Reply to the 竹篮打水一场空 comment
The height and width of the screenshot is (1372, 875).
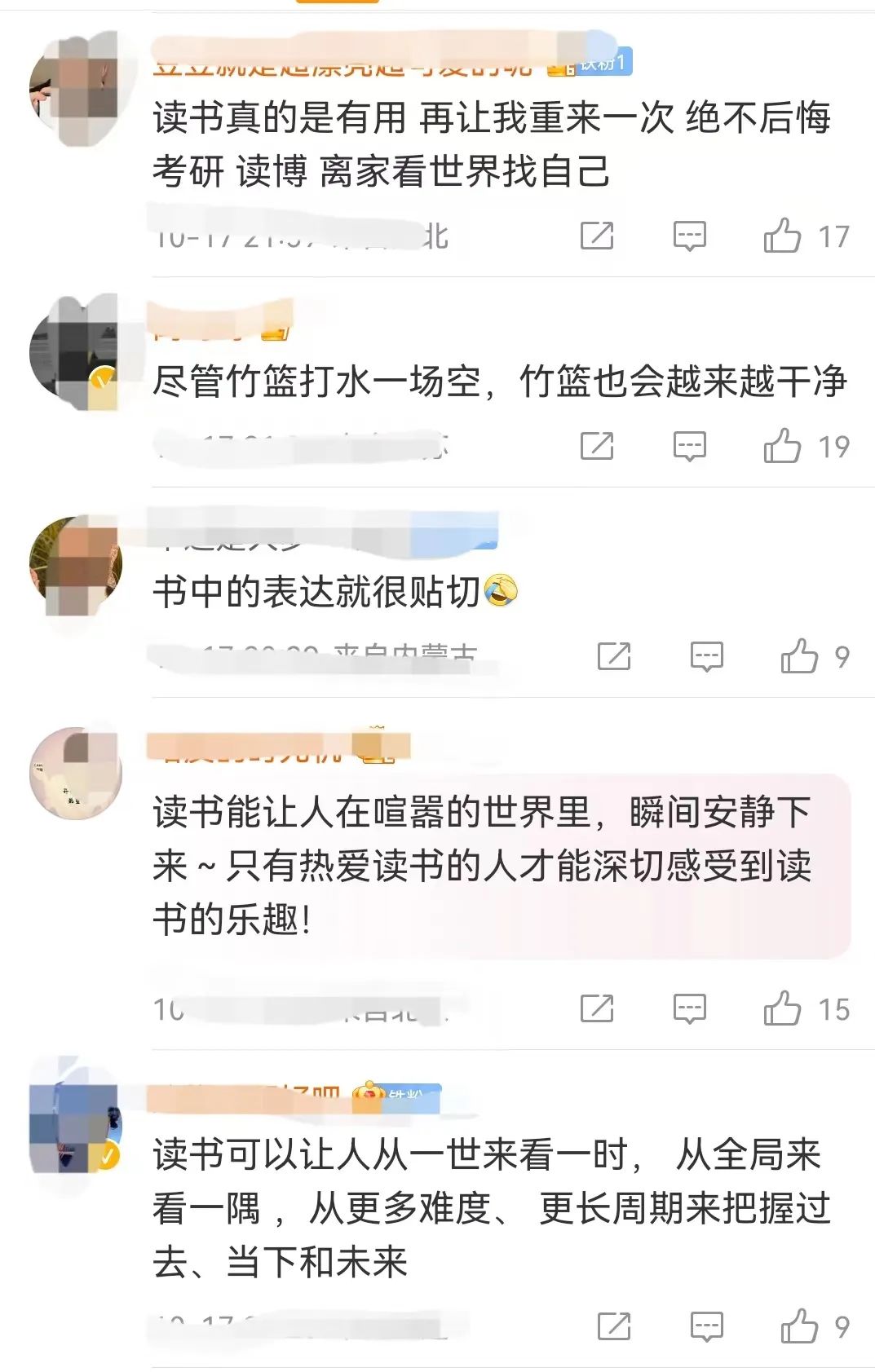[689, 446]
